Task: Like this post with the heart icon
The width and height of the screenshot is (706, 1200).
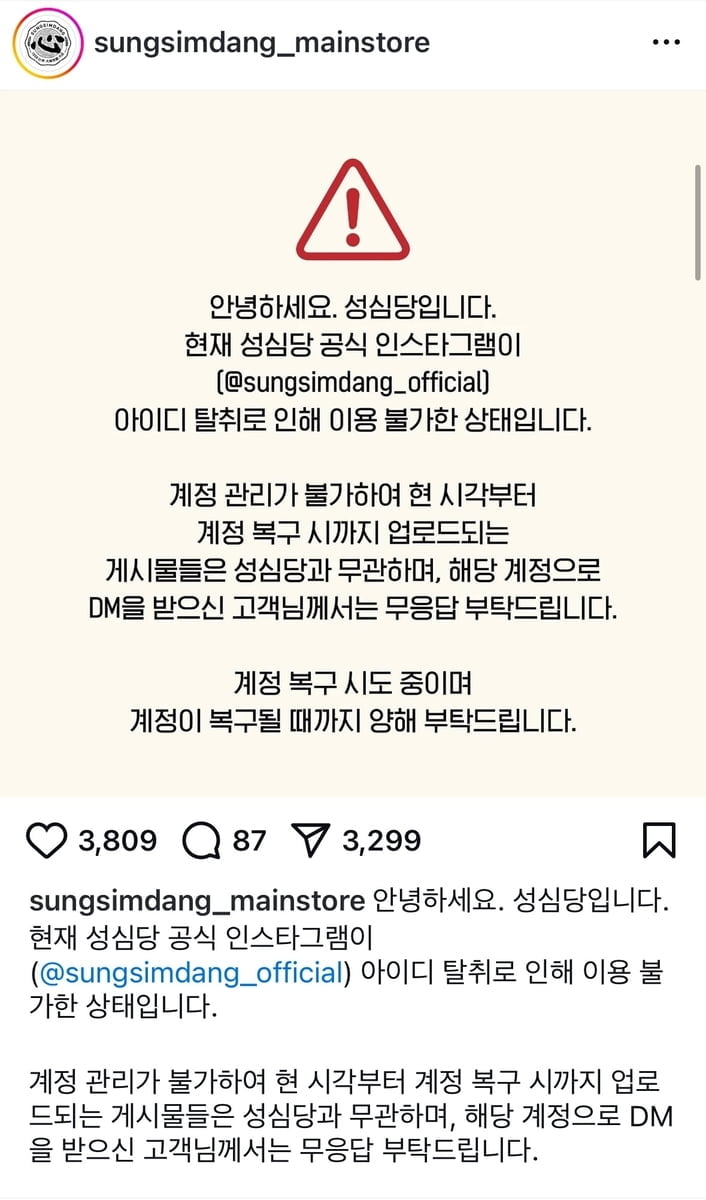Action: click(46, 841)
